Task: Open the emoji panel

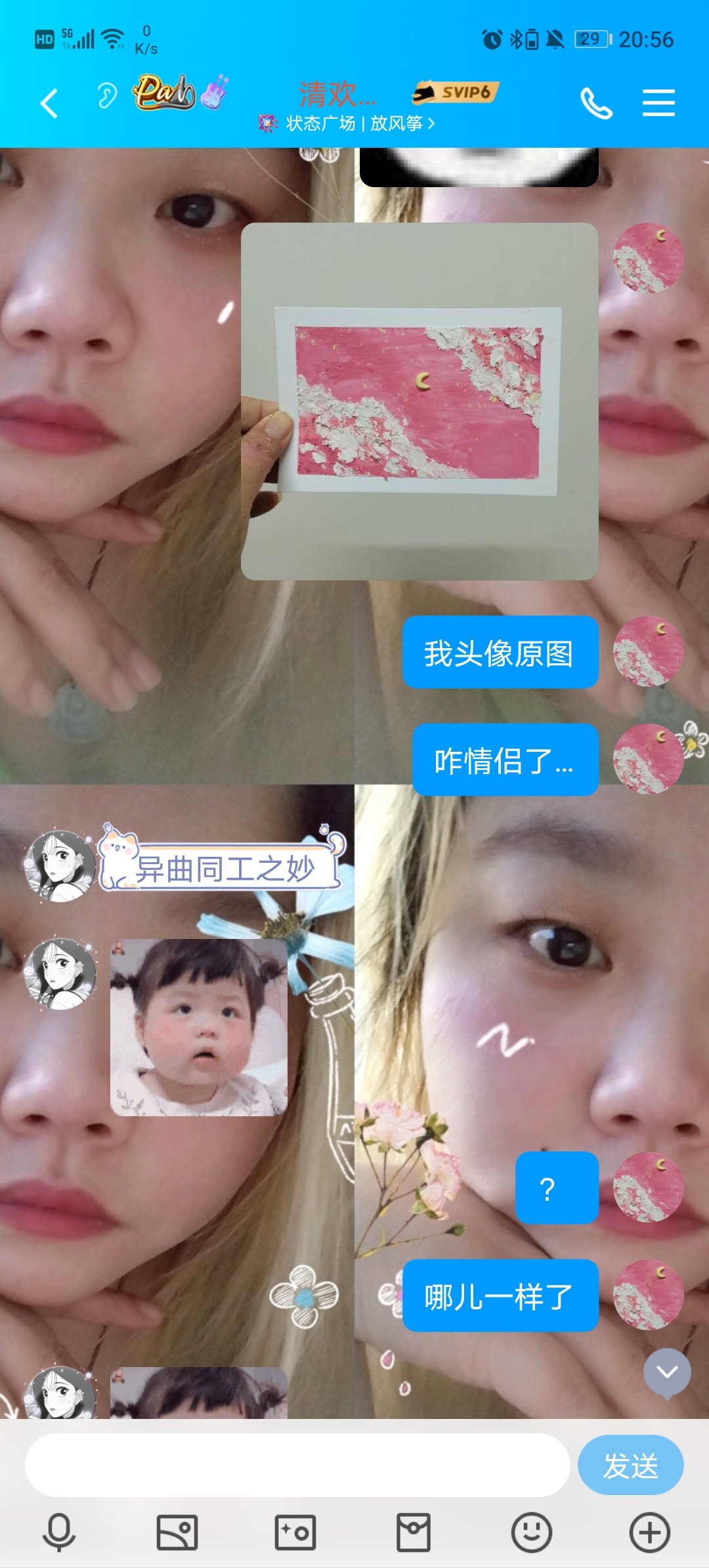Action: (531, 1533)
